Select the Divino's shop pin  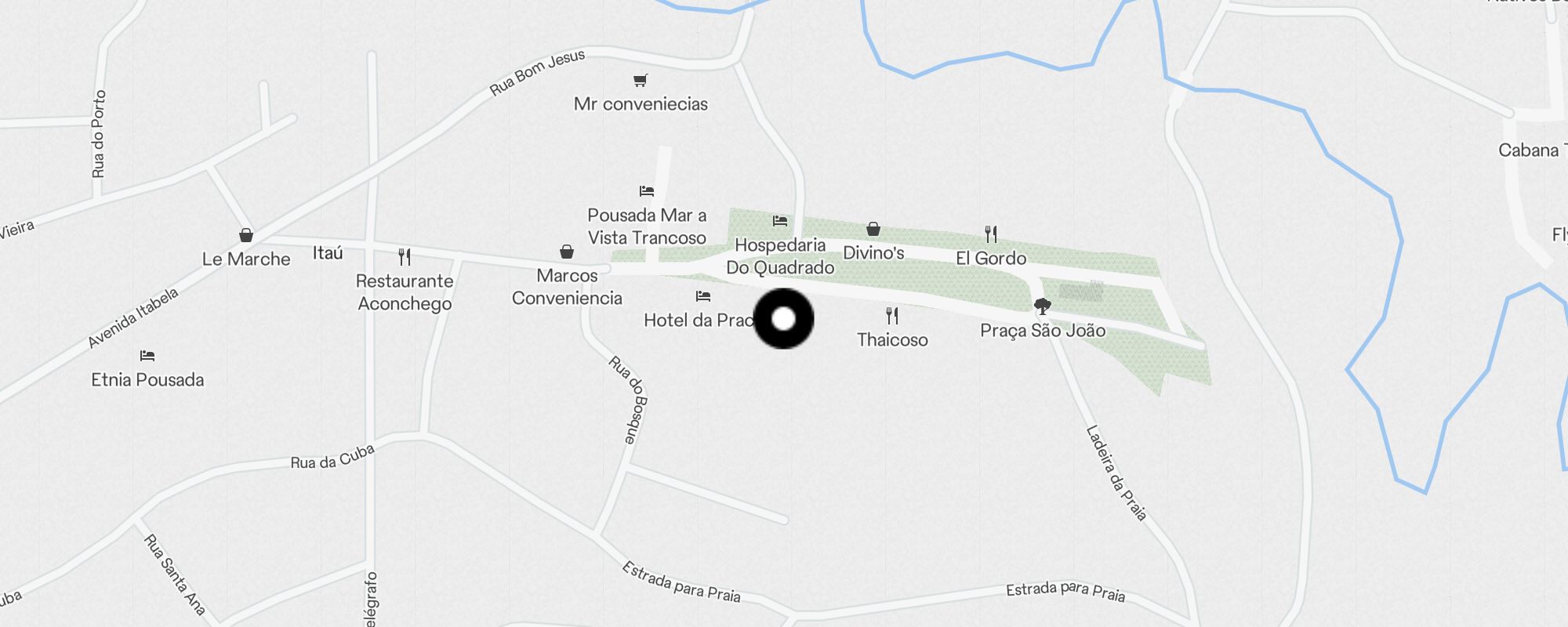tap(873, 229)
